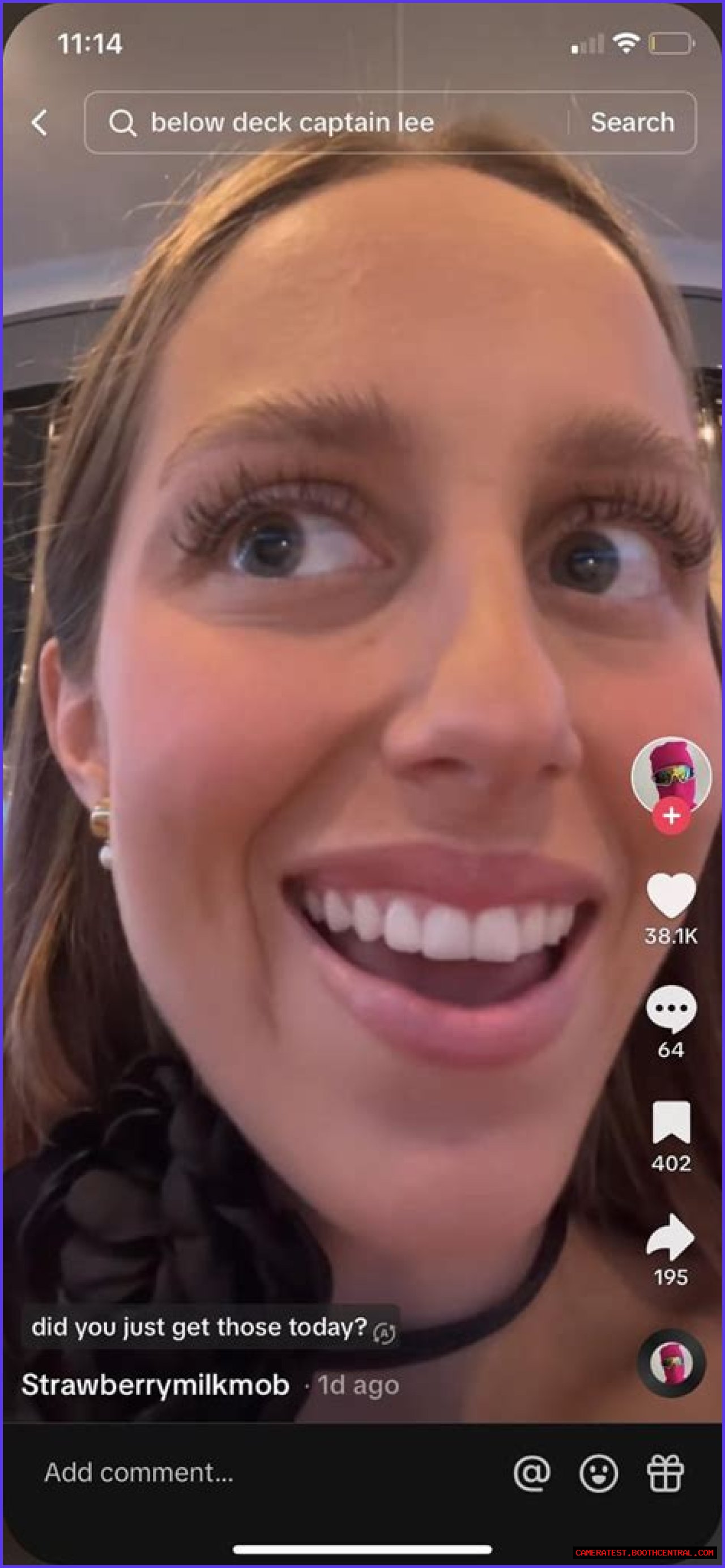725x1568 pixels.
Task: Open the emoji picker
Action: (x=598, y=1473)
